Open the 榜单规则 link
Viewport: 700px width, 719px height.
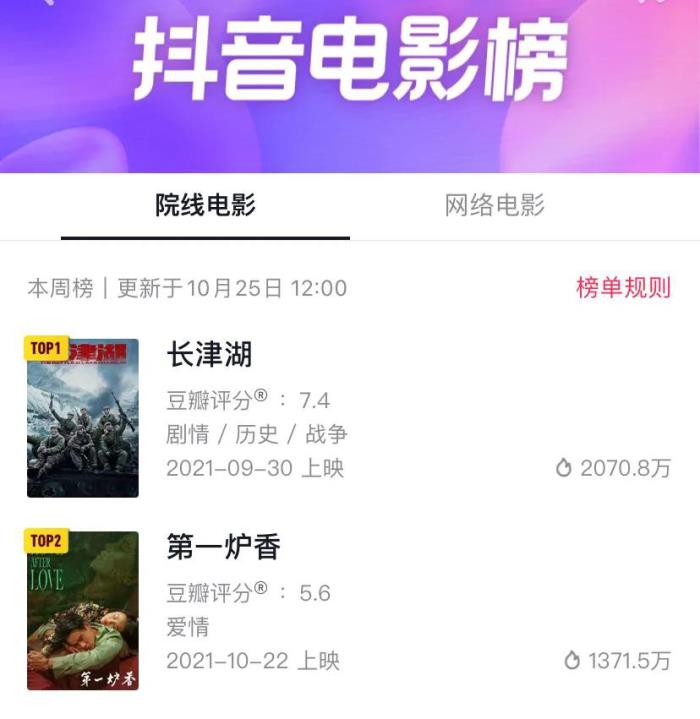pyautogui.click(x=622, y=288)
